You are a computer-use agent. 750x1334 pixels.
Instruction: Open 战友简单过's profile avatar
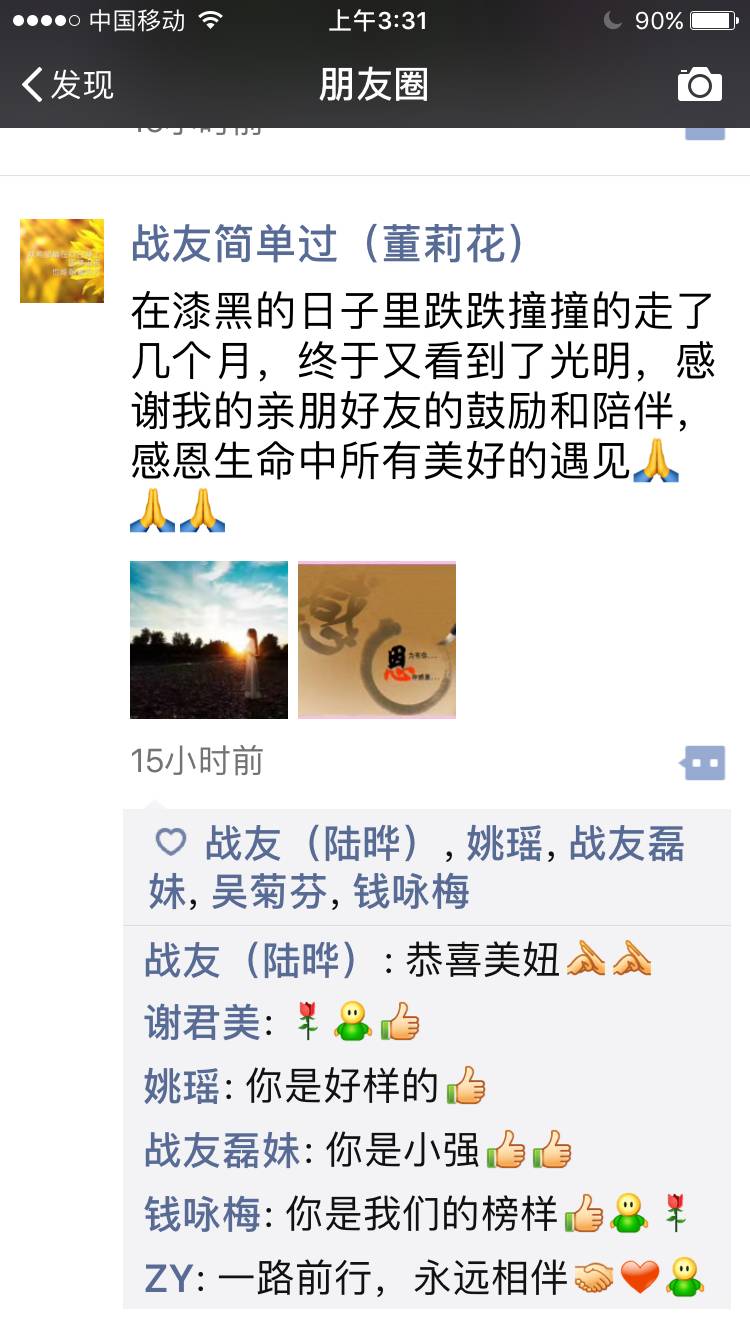click(62, 261)
